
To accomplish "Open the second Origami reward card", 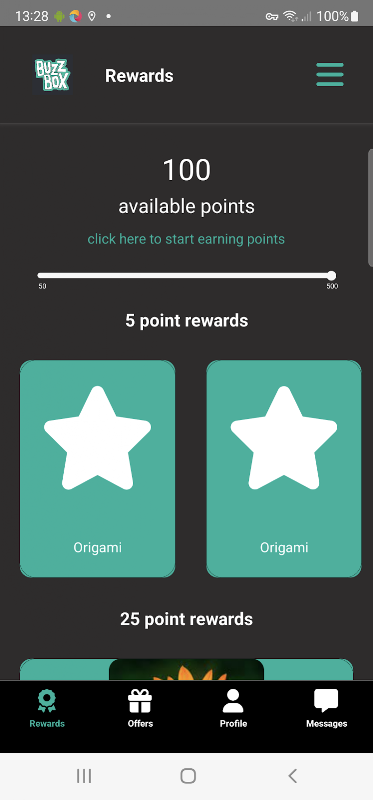I will coord(284,469).
